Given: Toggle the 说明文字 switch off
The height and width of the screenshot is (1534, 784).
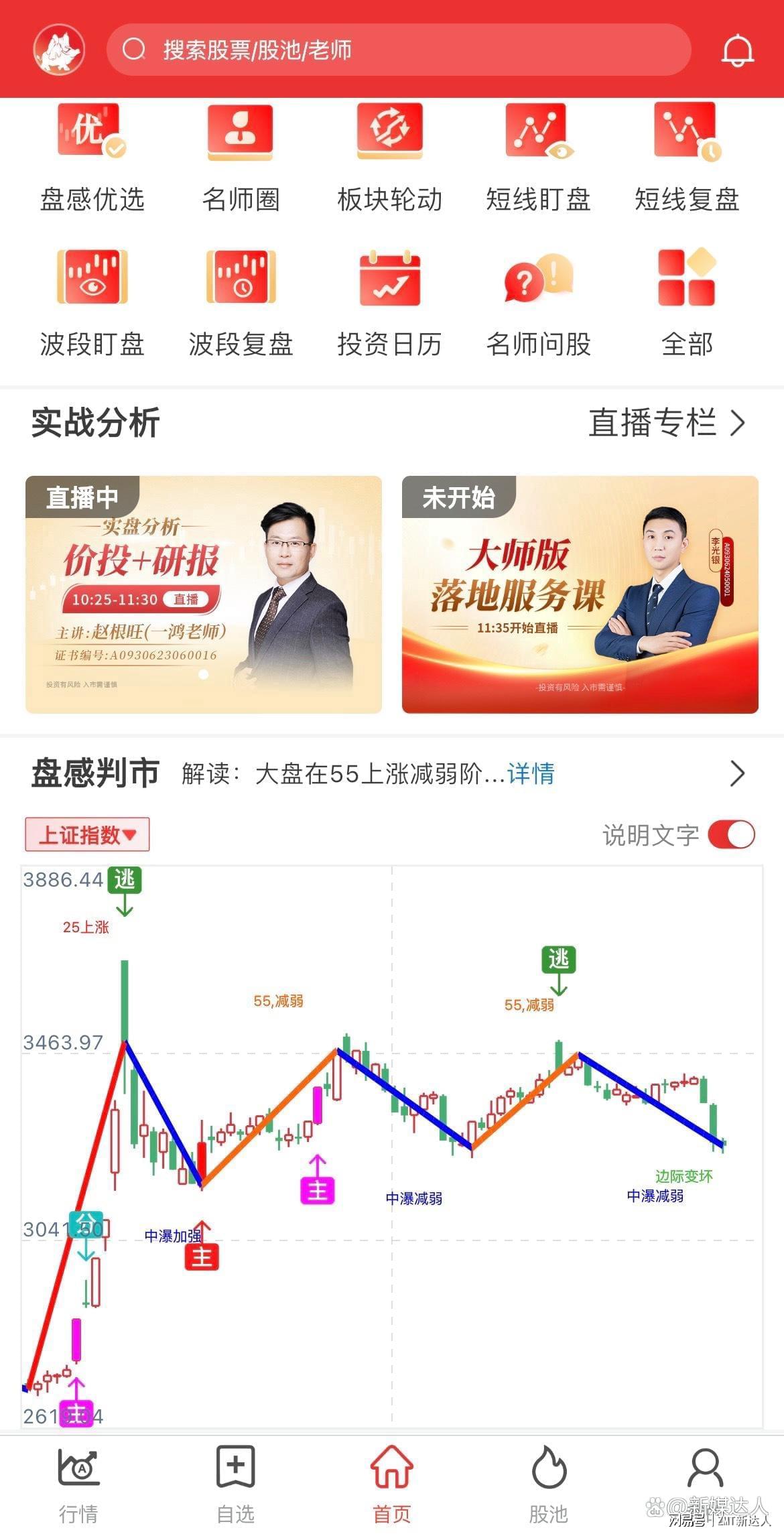Looking at the screenshot, I should 731,834.
